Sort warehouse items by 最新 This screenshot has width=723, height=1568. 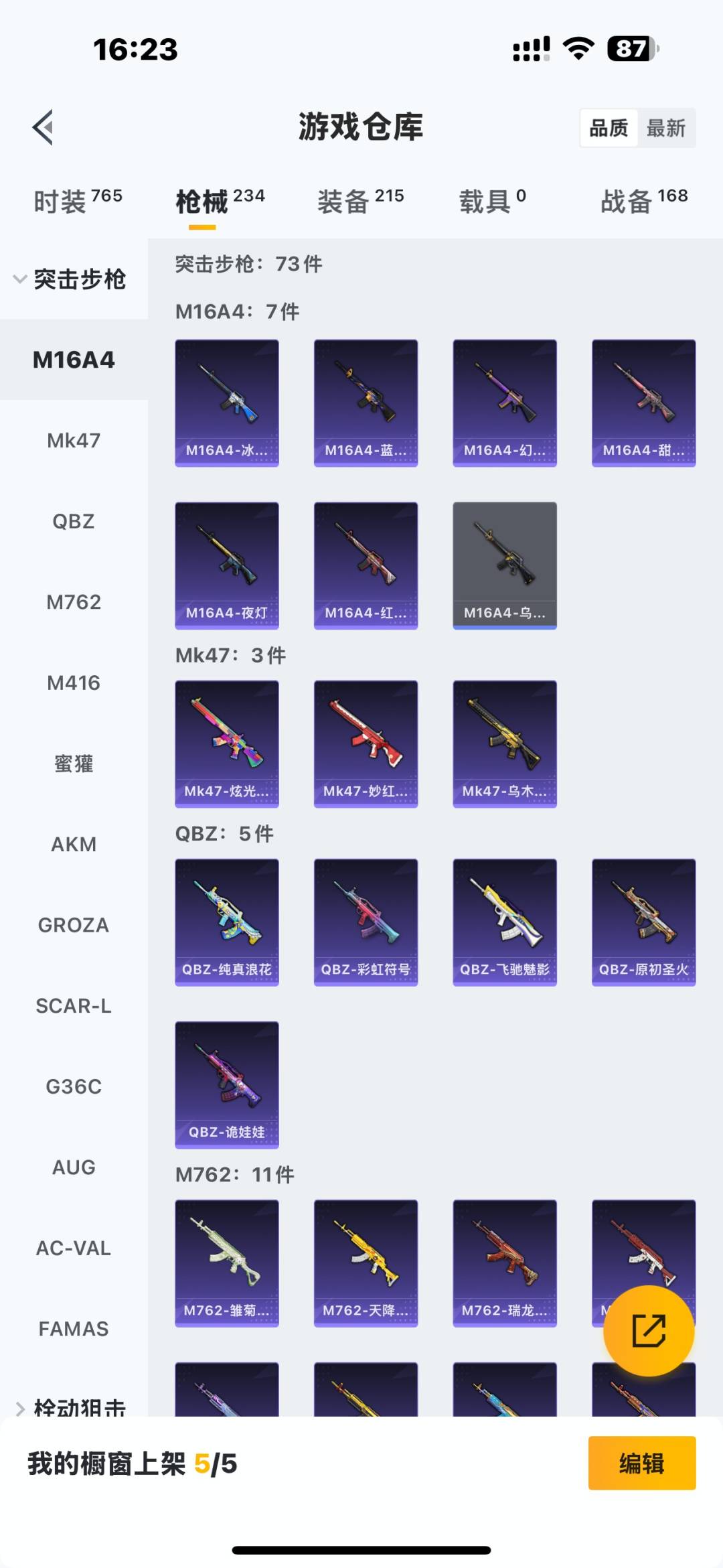point(665,128)
